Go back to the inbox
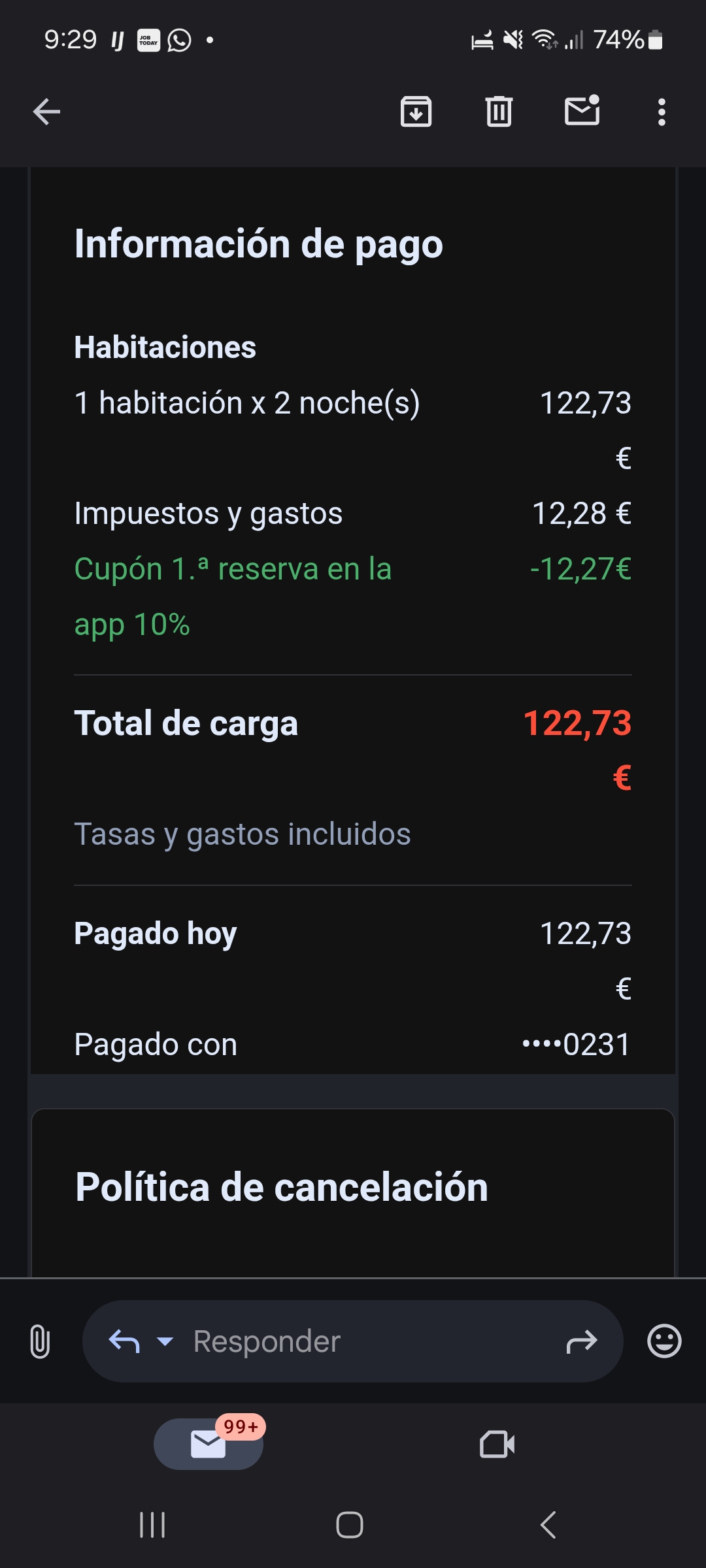Image resolution: width=706 pixels, height=1568 pixels. click(46, 112)
